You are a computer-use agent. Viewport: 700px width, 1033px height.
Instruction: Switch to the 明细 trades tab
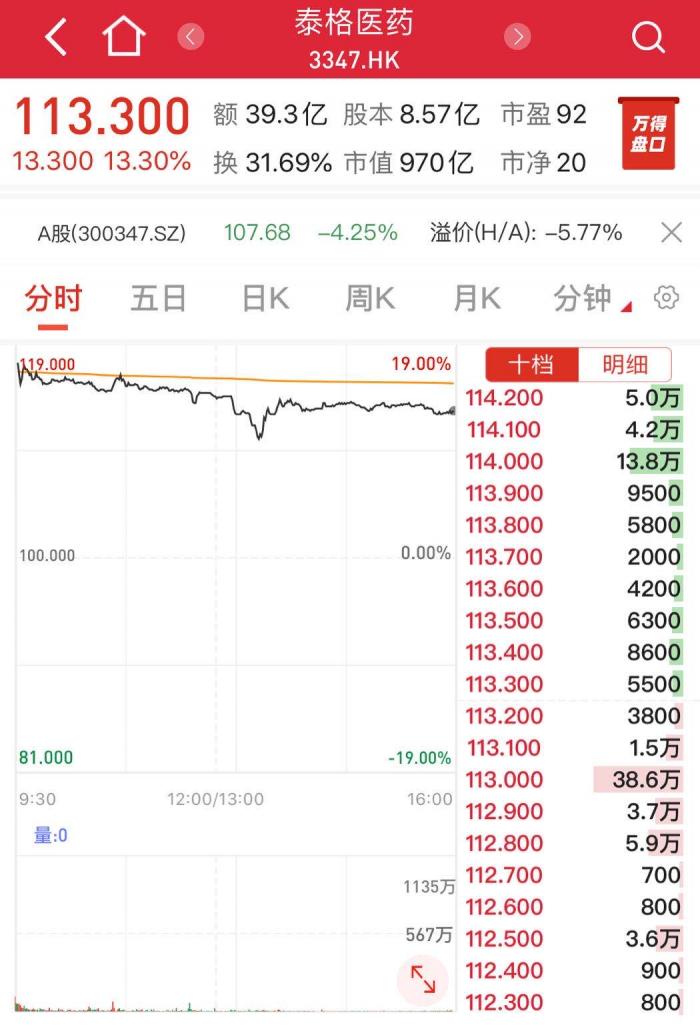[625, 365]
